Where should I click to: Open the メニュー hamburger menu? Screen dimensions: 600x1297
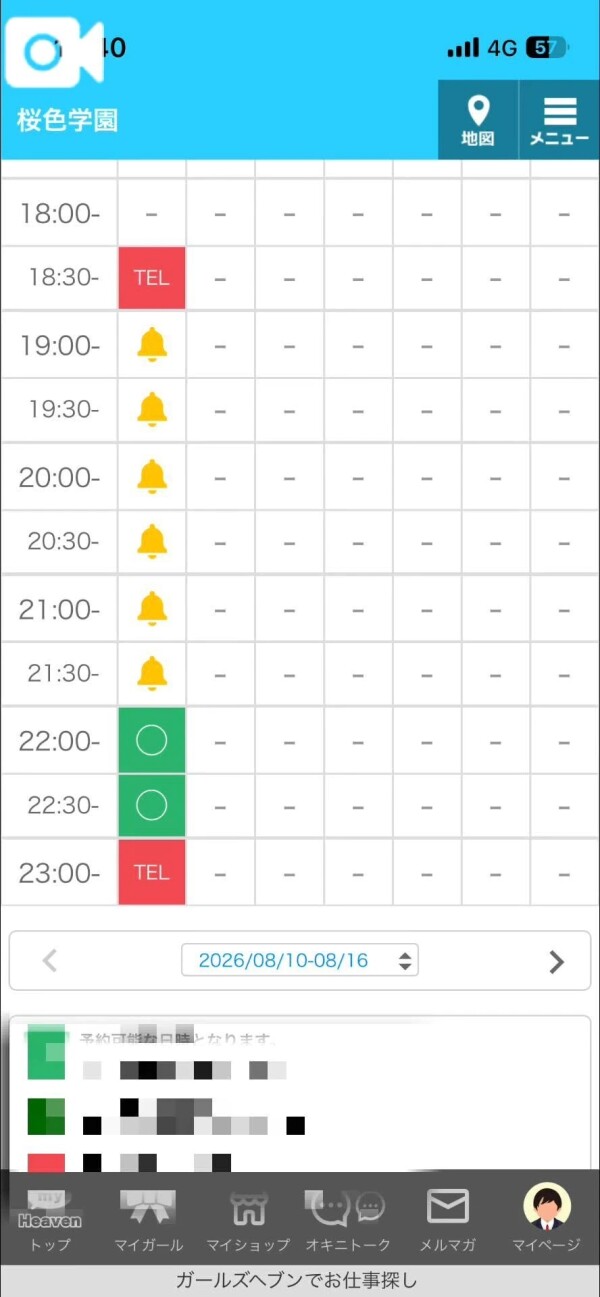pyautogui.click(x=560, y=121)
